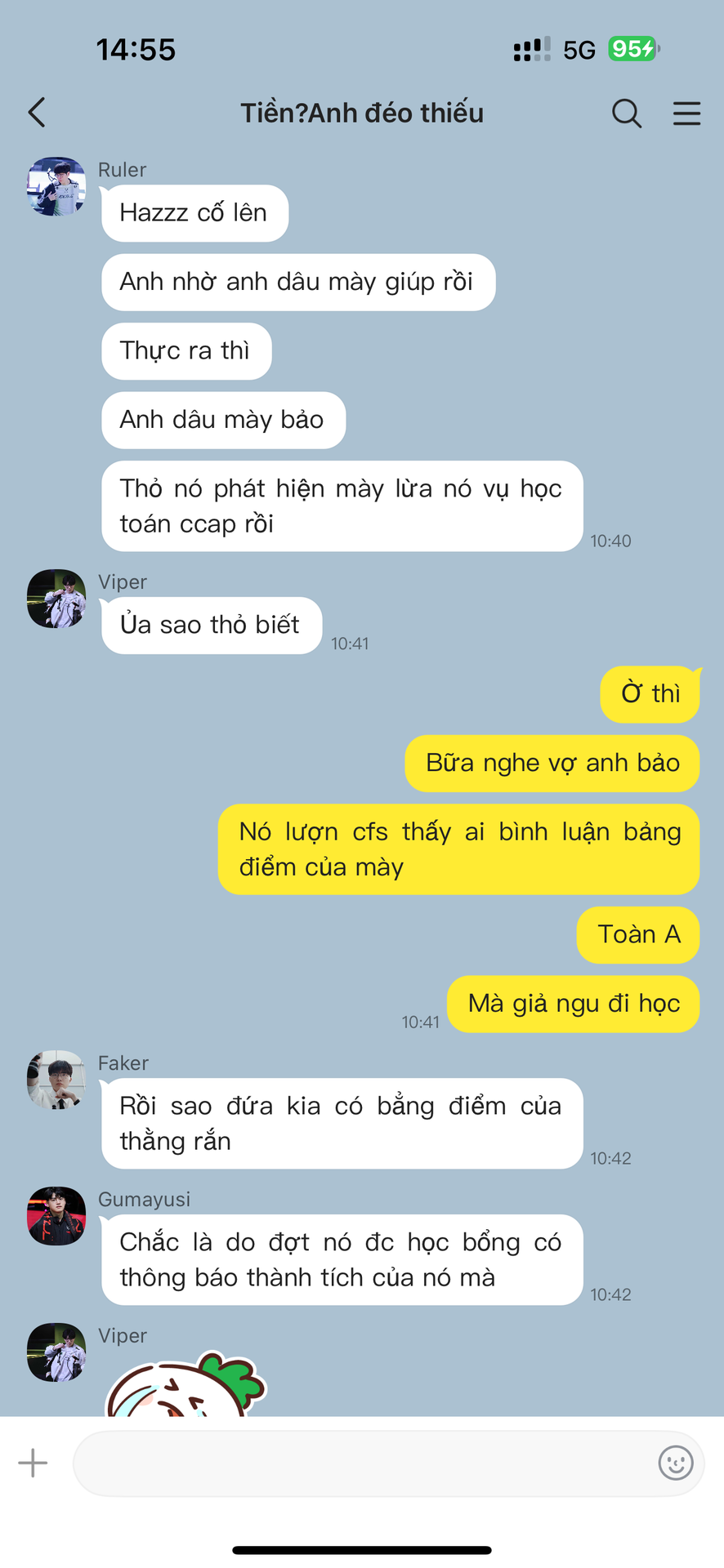Open the plus attachment button

pyautogui.click(x=33, y=1463)
